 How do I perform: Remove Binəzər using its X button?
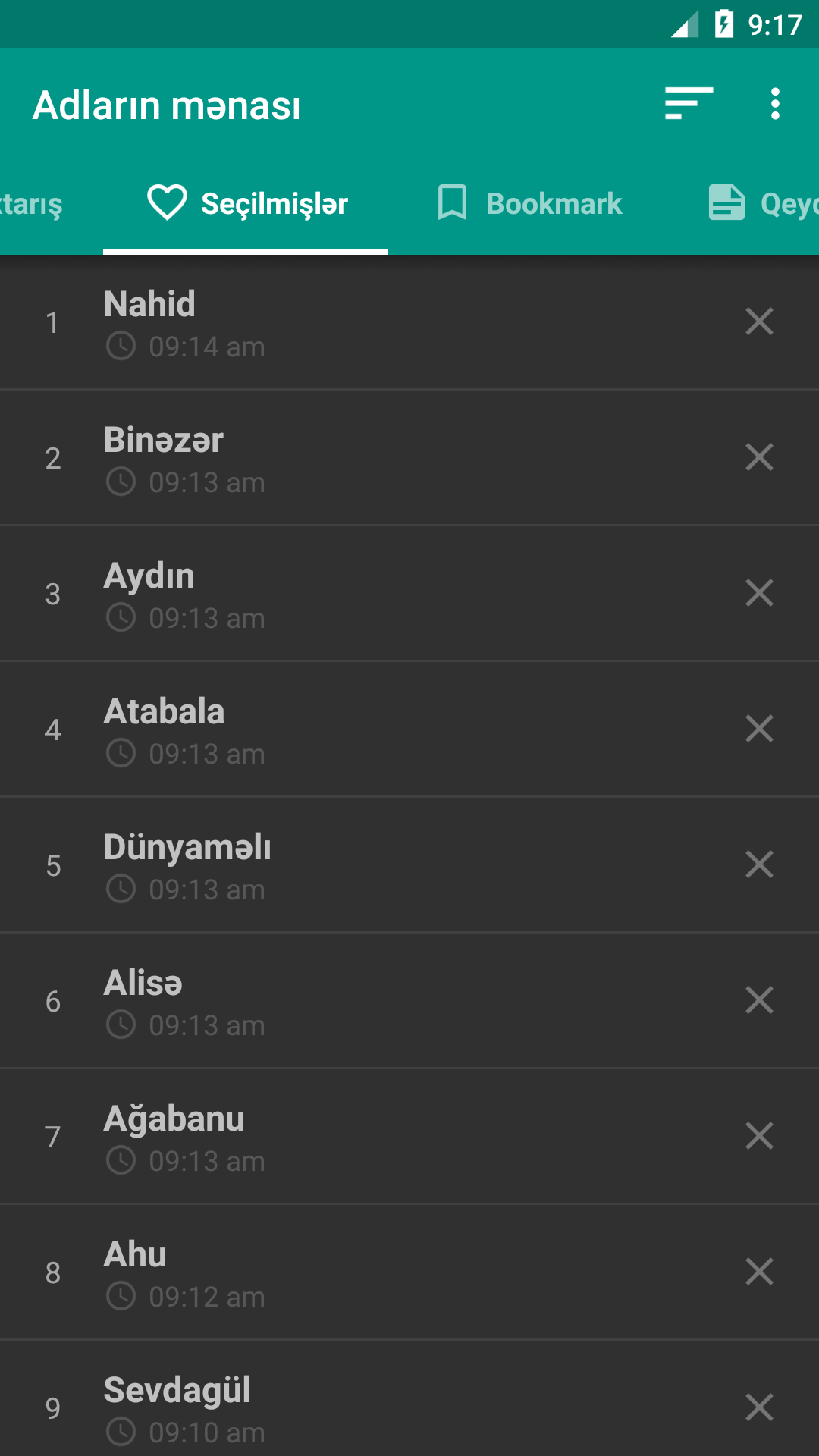(x=759, y=457)
